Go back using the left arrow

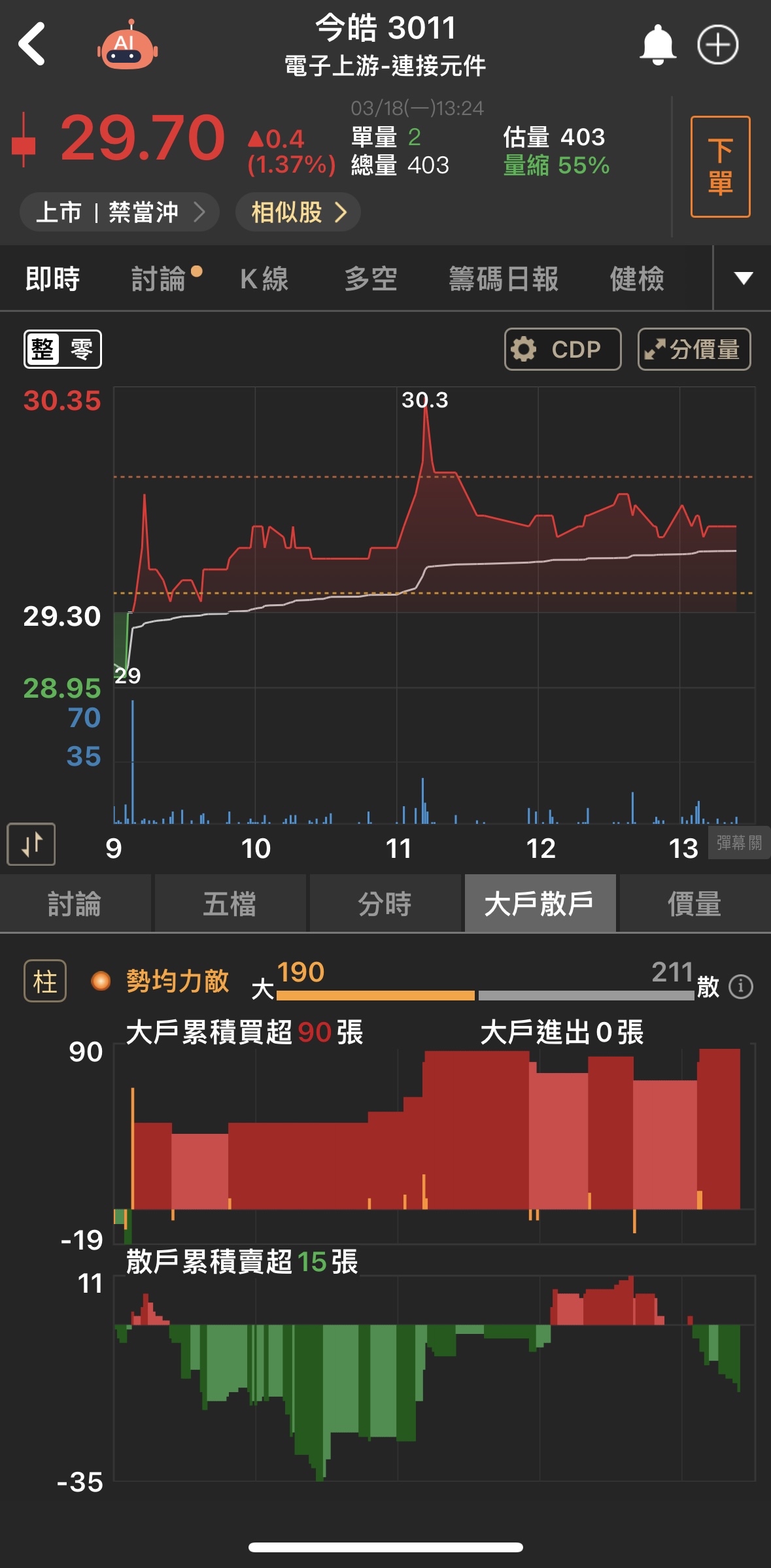point(31,44)
